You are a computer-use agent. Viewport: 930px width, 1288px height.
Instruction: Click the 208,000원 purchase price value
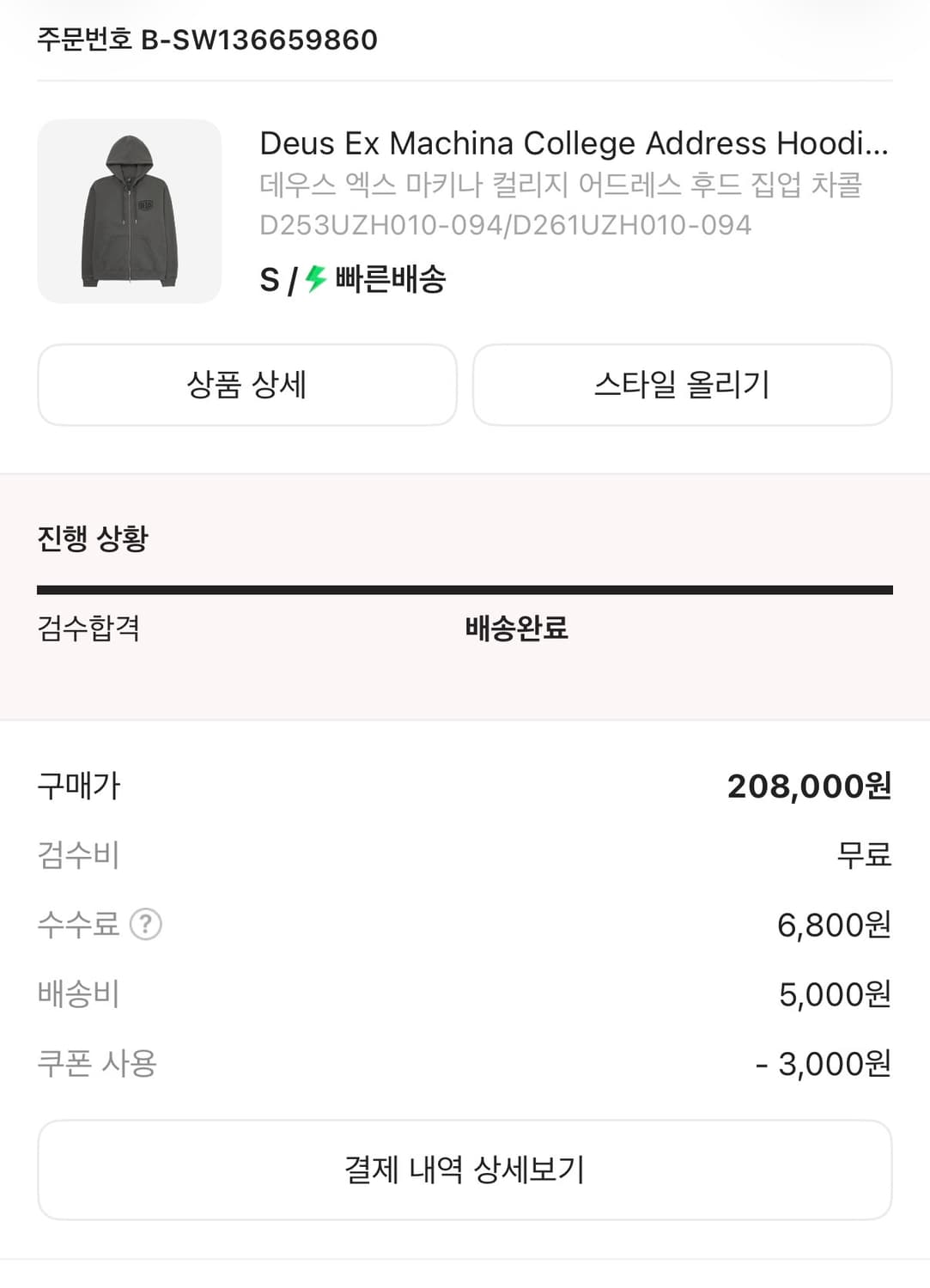coord(808,784)
